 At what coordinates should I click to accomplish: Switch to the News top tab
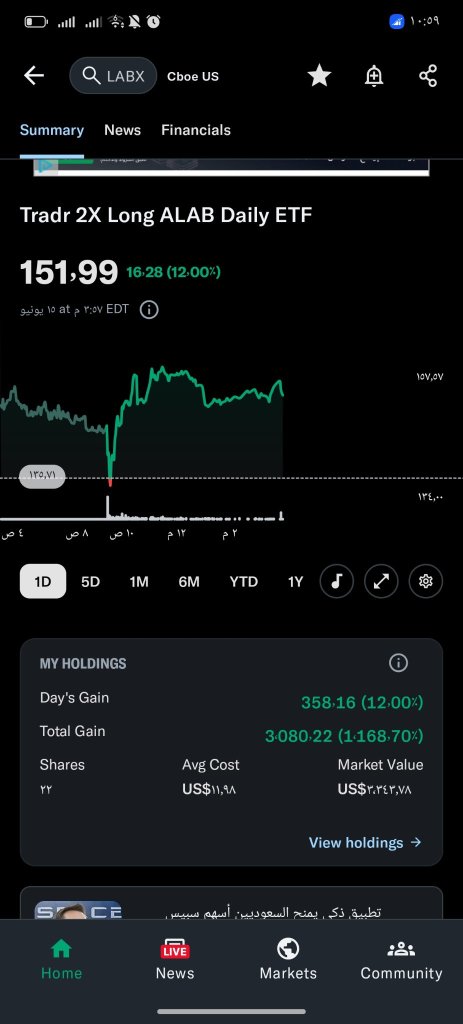coord(122,130)
